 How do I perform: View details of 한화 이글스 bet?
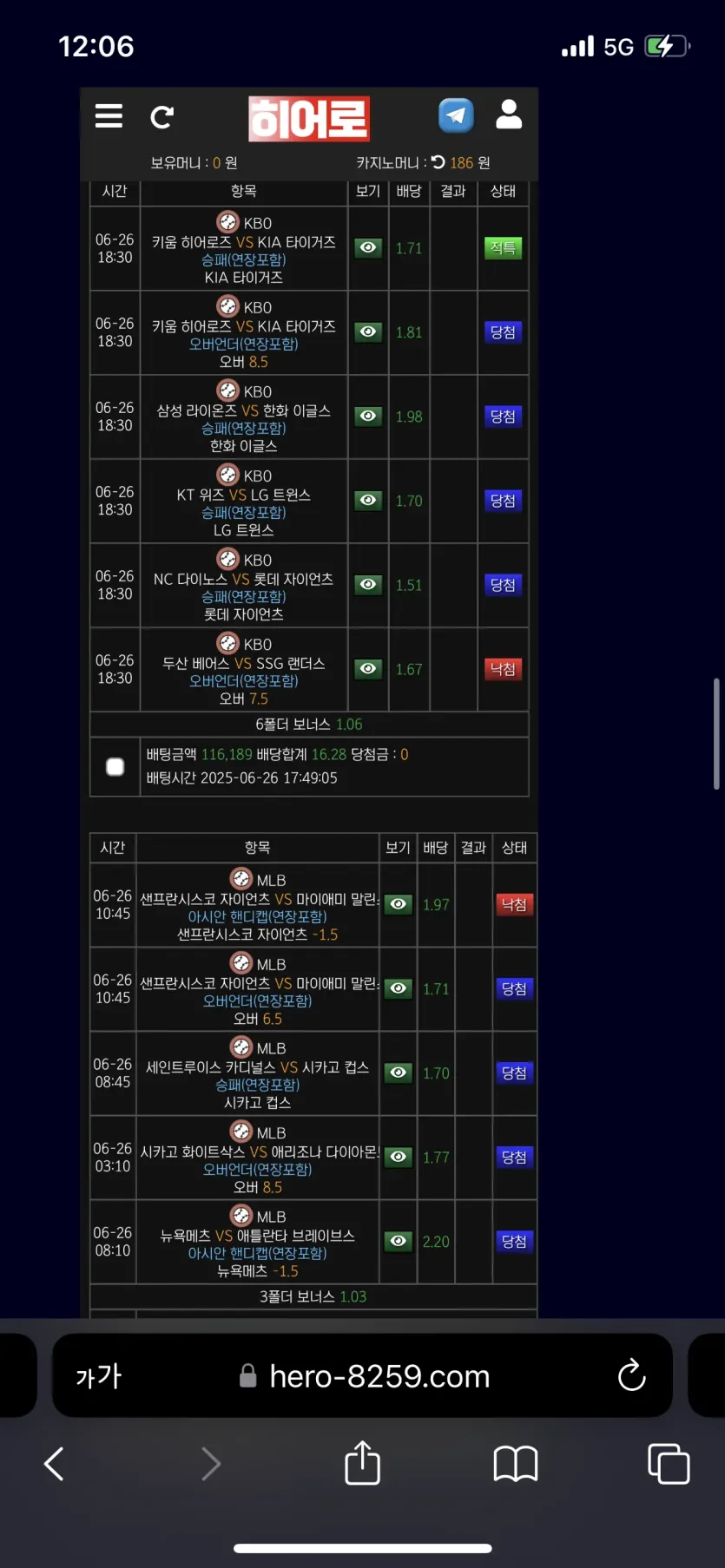click(x=368, y=417)
